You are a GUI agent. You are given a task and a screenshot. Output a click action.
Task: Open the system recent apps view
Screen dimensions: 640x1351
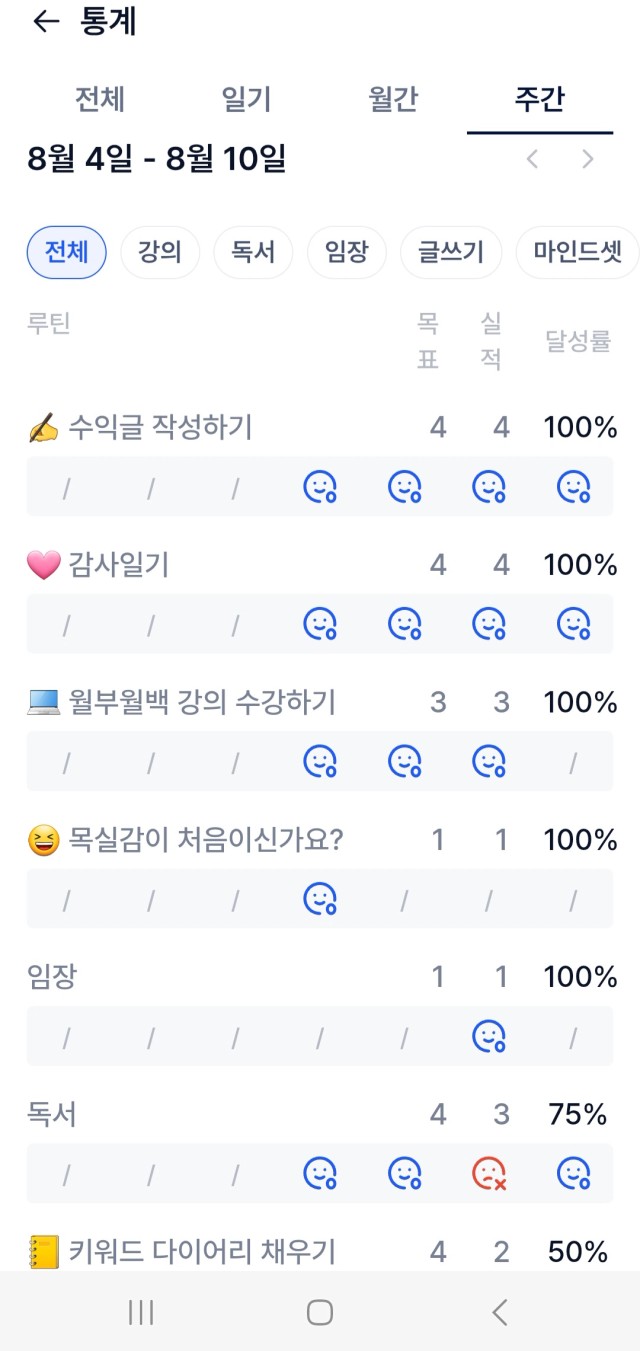141,1313
